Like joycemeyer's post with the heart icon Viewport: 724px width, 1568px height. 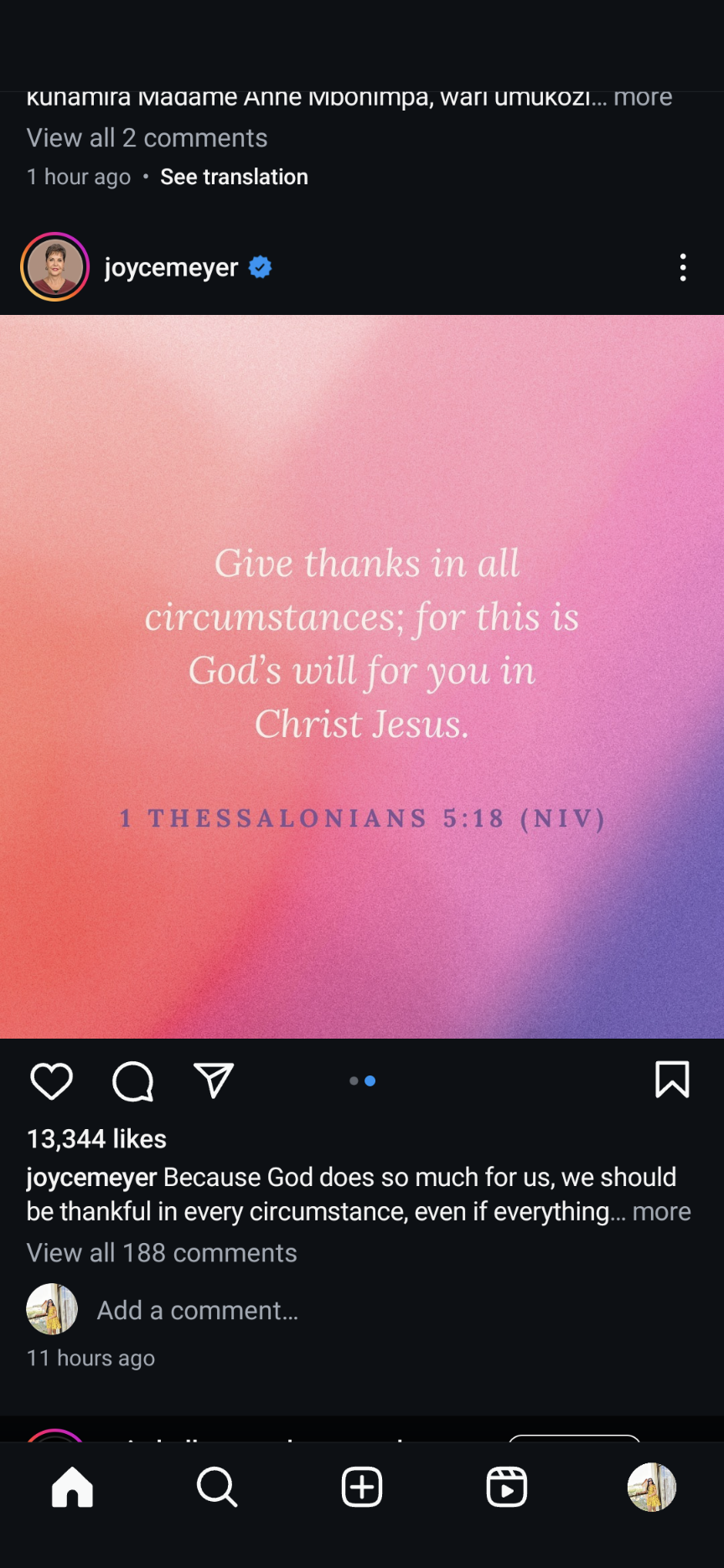tap(52, 1081)
